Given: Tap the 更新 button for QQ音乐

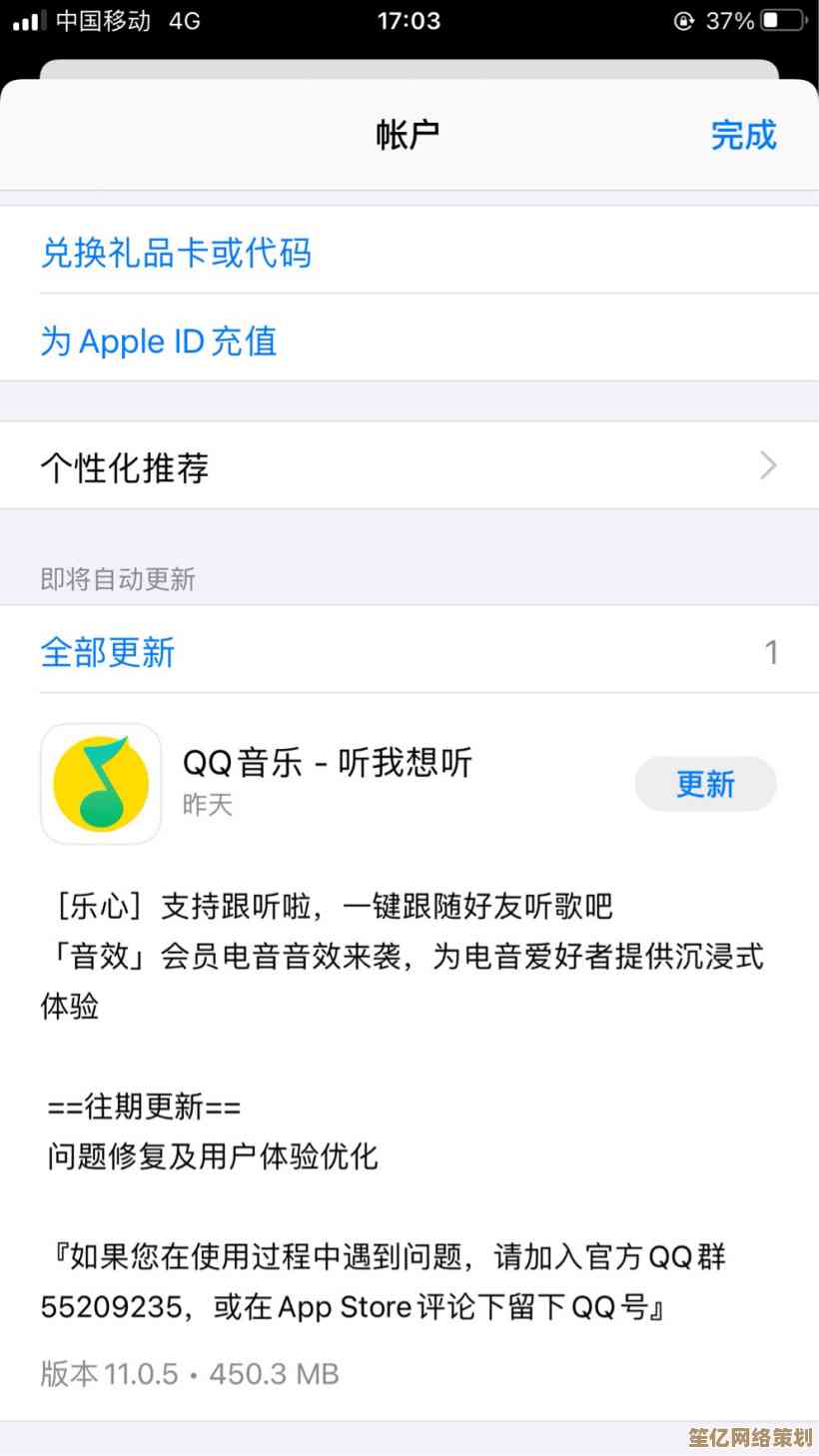Looking at the screenshot, I should [705, 784].
